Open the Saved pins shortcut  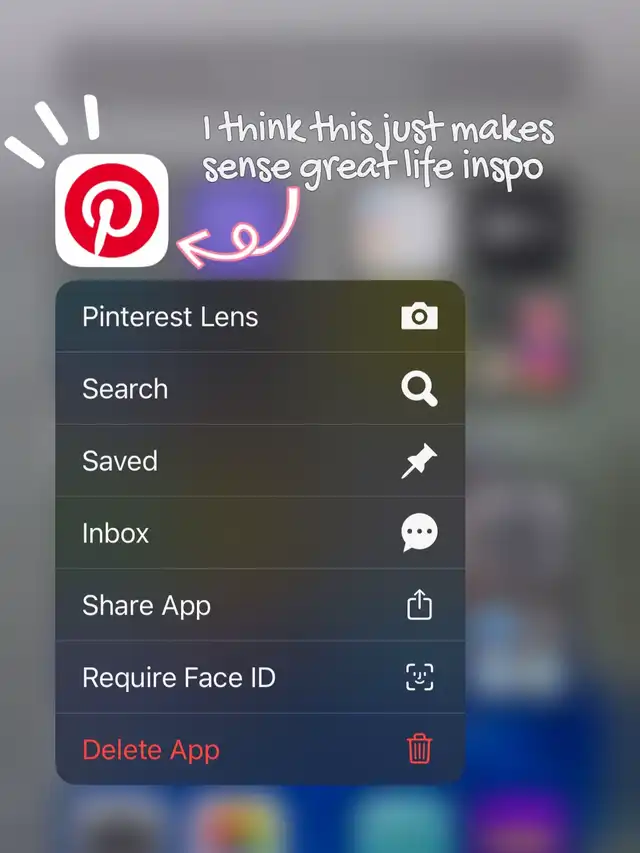(260, 461)
